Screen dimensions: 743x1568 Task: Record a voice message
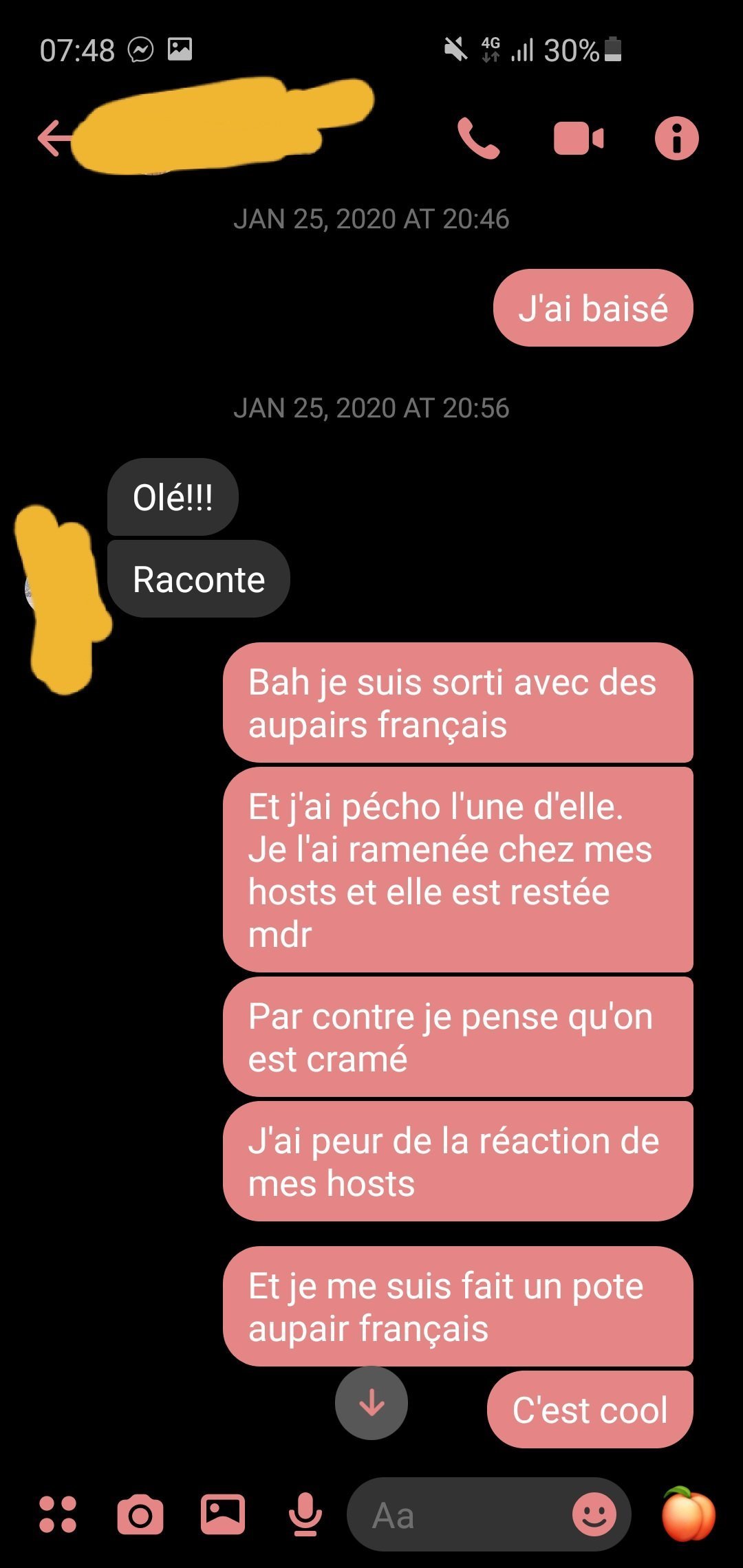pyautogui.click(x=305, y=1514)
